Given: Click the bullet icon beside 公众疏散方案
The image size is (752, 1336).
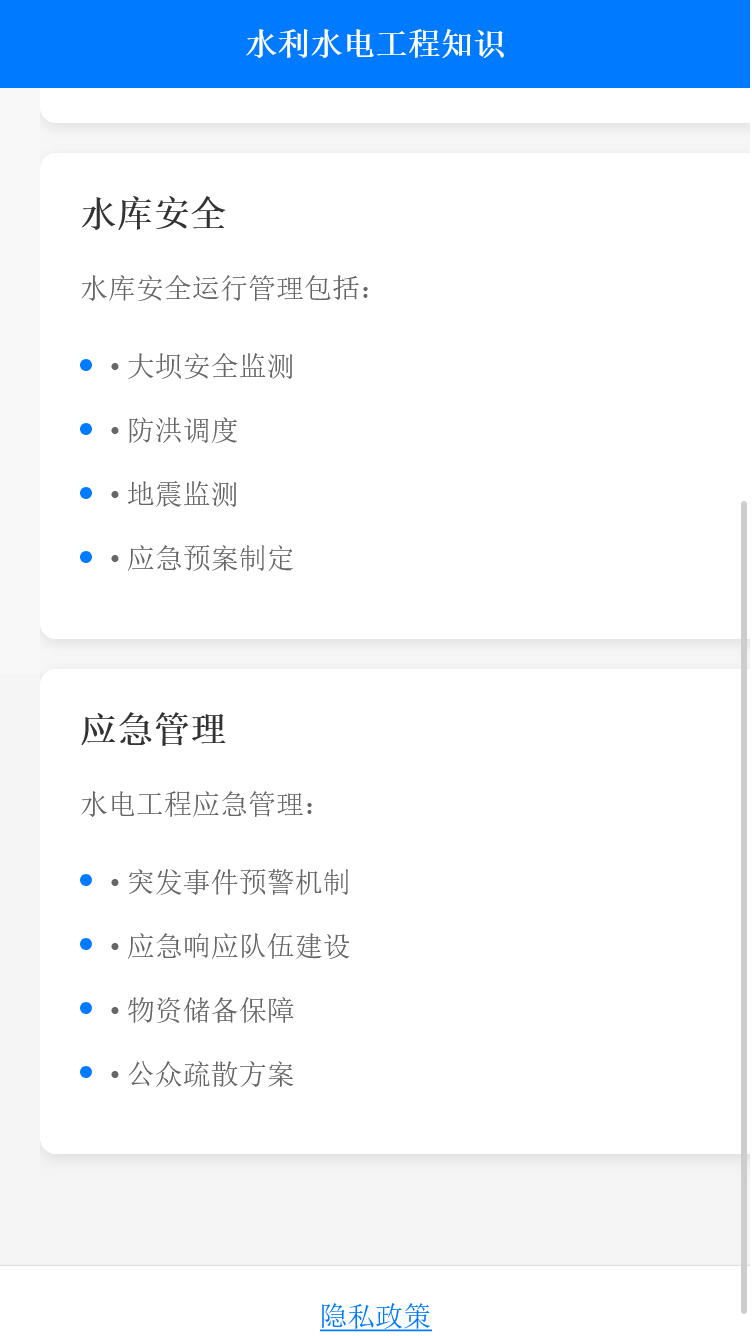Looking at the screenshot, I should click(86, 1071).
